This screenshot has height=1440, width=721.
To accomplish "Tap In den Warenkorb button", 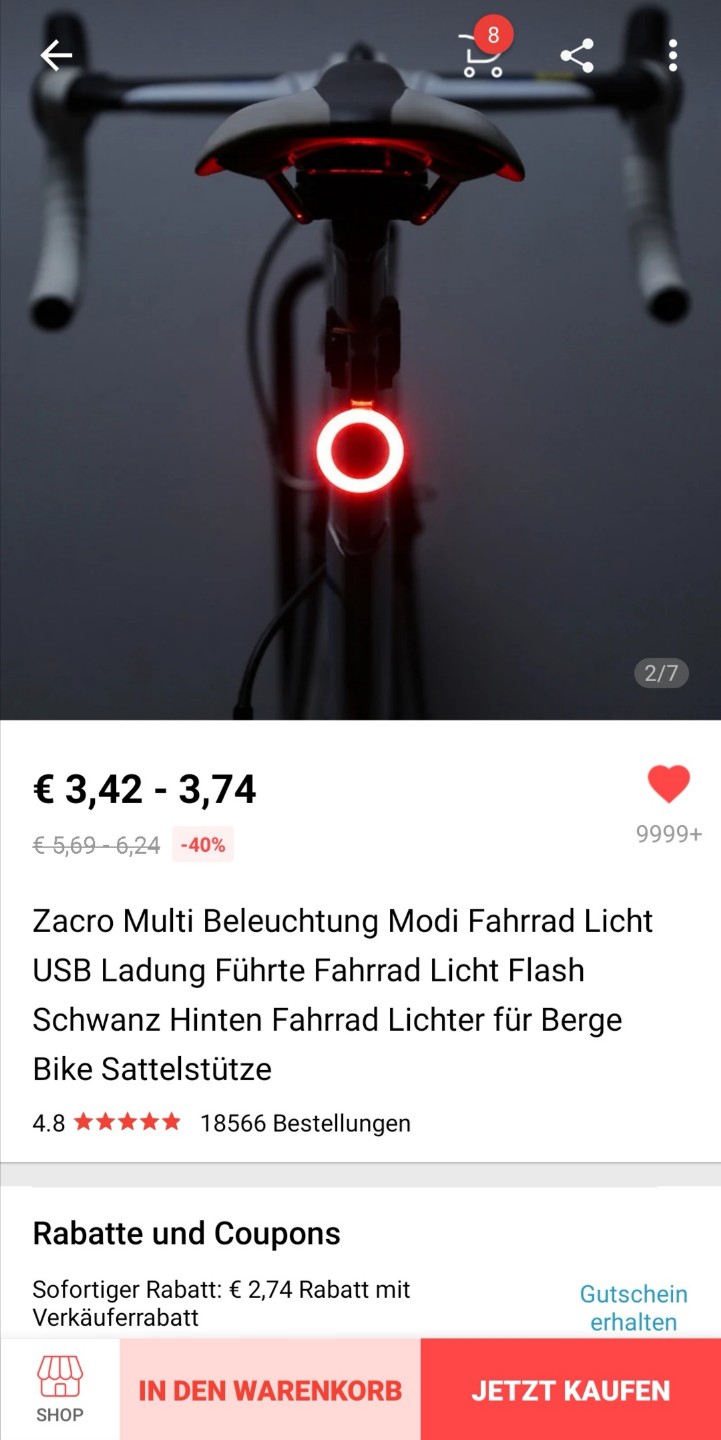I will pos(270,1390).
